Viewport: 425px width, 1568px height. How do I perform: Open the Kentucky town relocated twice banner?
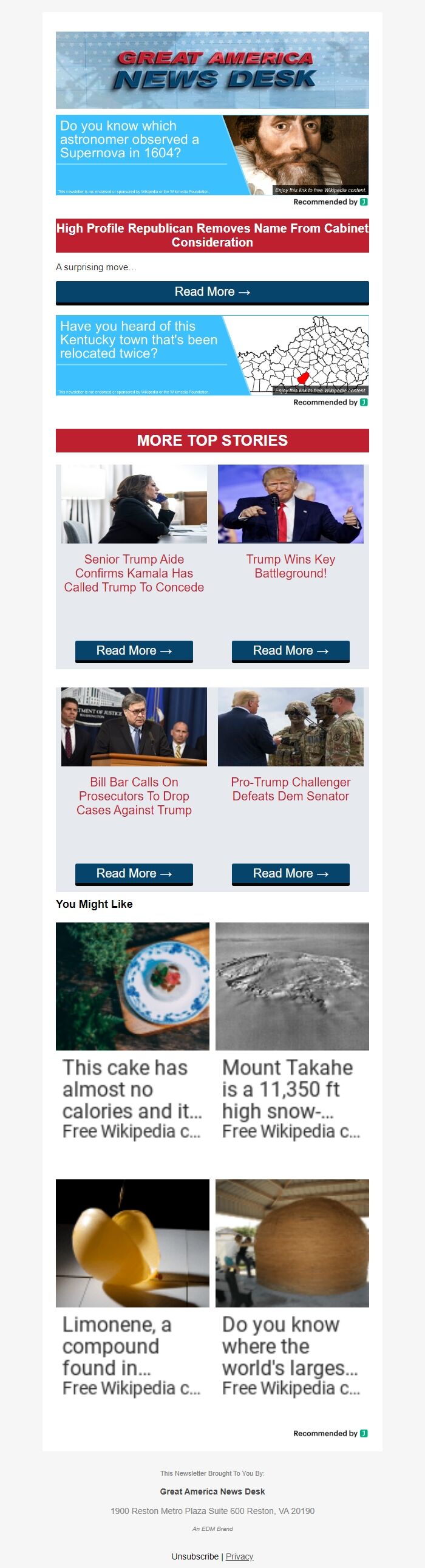coord(212,355)
